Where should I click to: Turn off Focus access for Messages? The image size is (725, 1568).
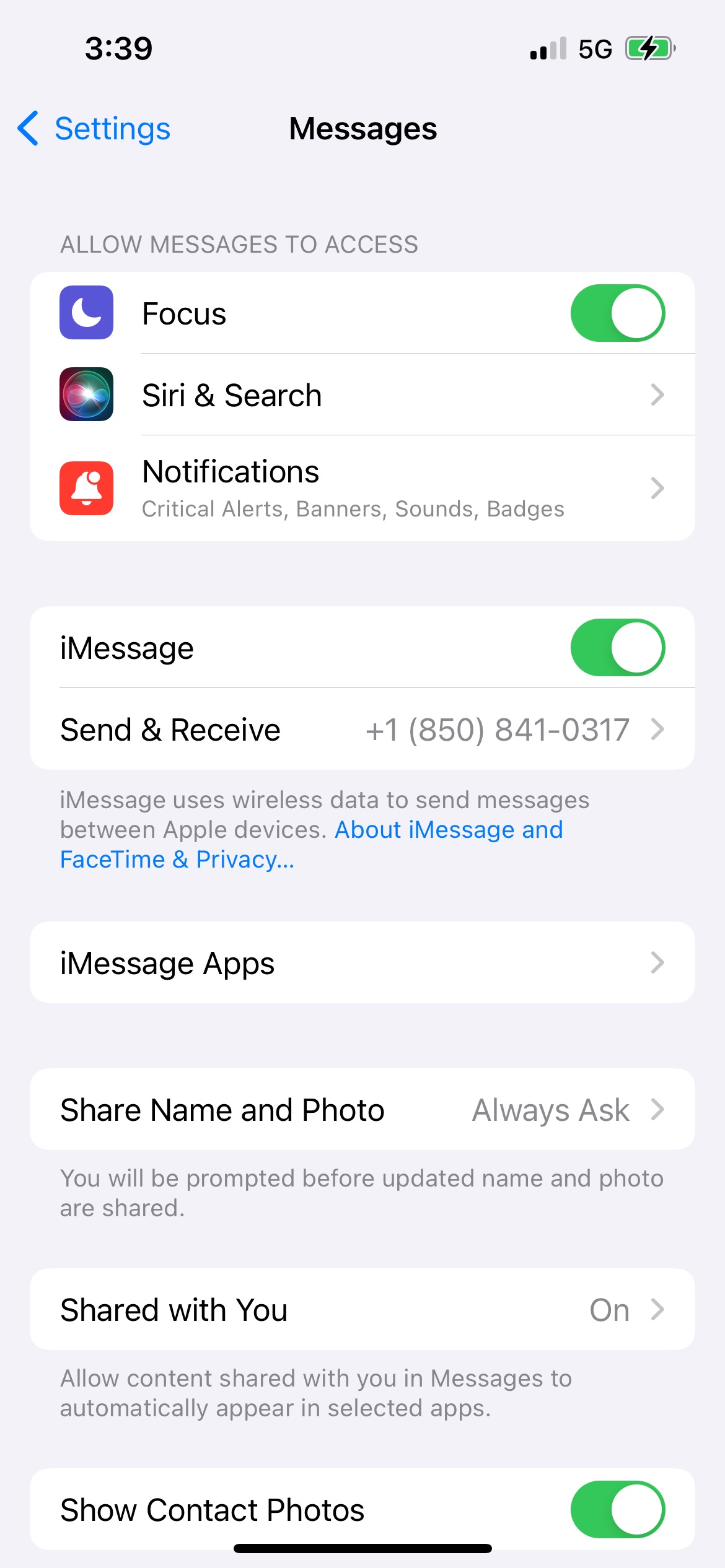(618, 313)
